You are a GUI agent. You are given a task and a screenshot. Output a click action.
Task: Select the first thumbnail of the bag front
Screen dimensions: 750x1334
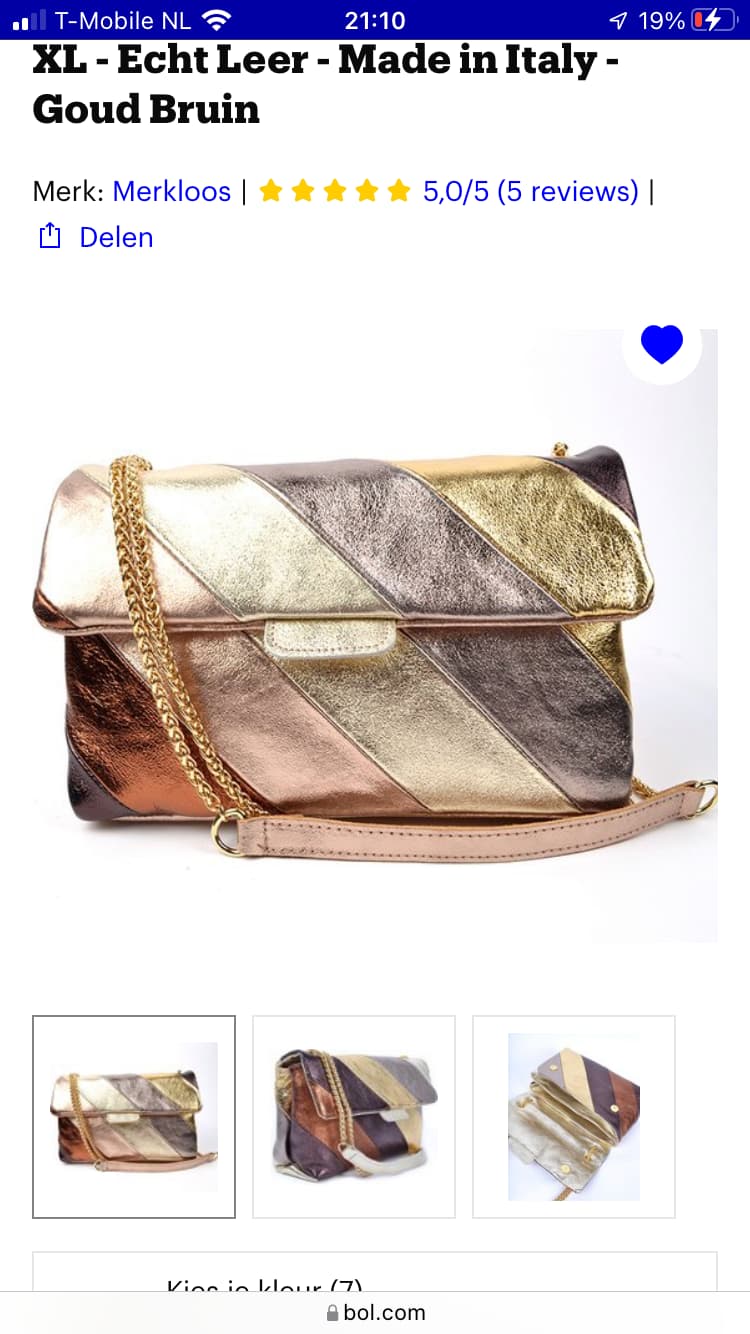click(x=134, y=1117)
